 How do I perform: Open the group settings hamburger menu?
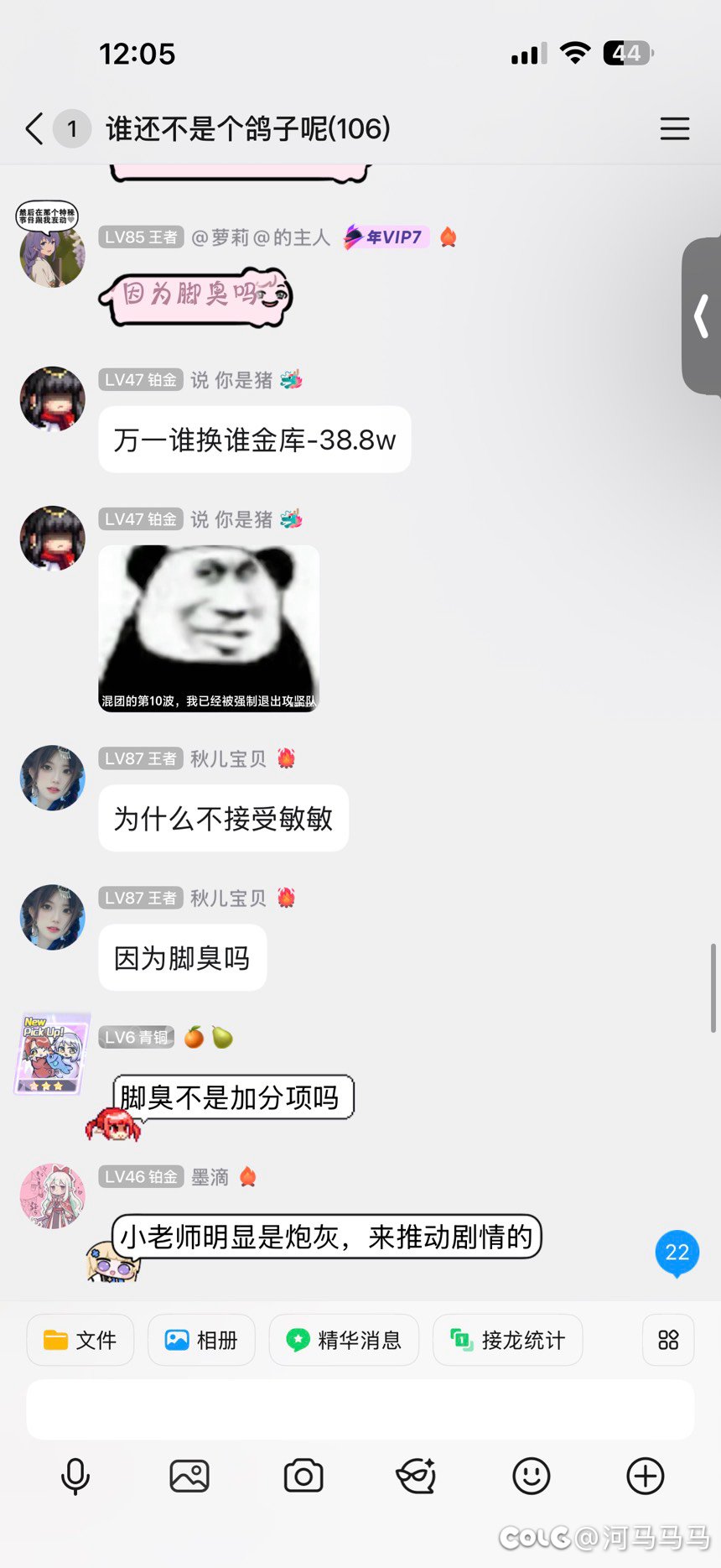point(675,129)
